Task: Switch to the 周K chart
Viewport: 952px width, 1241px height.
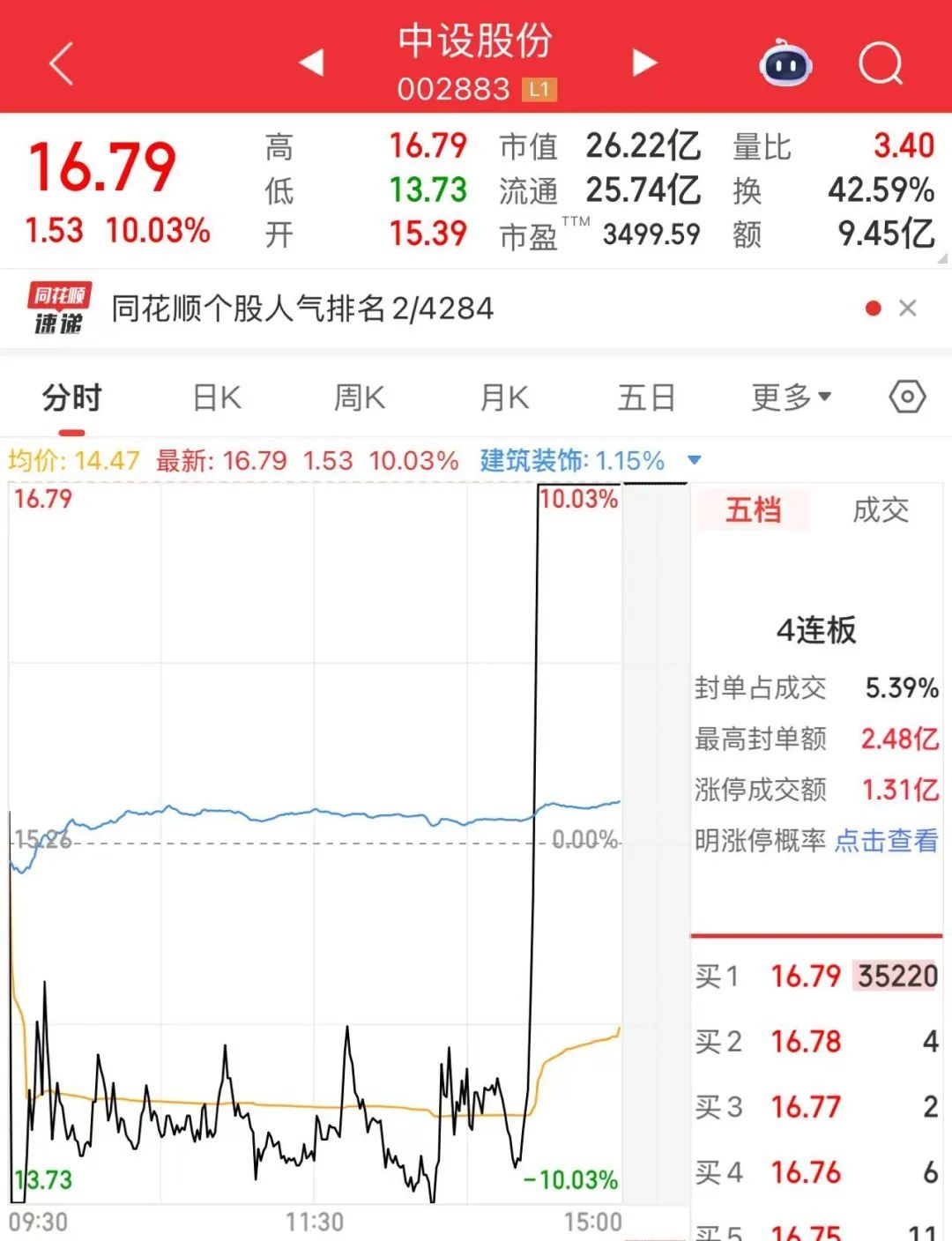Action: (360, 398)
